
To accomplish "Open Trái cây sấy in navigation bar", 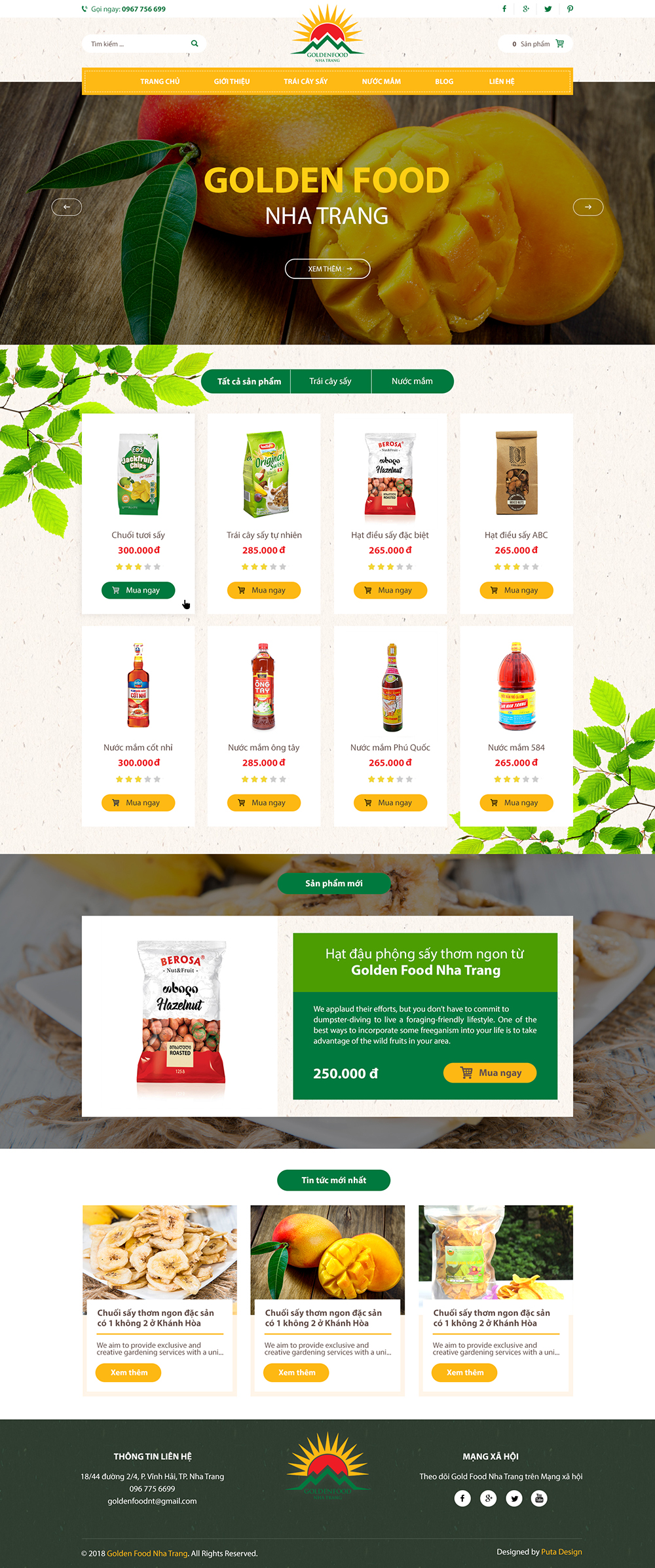I will 305,81.
